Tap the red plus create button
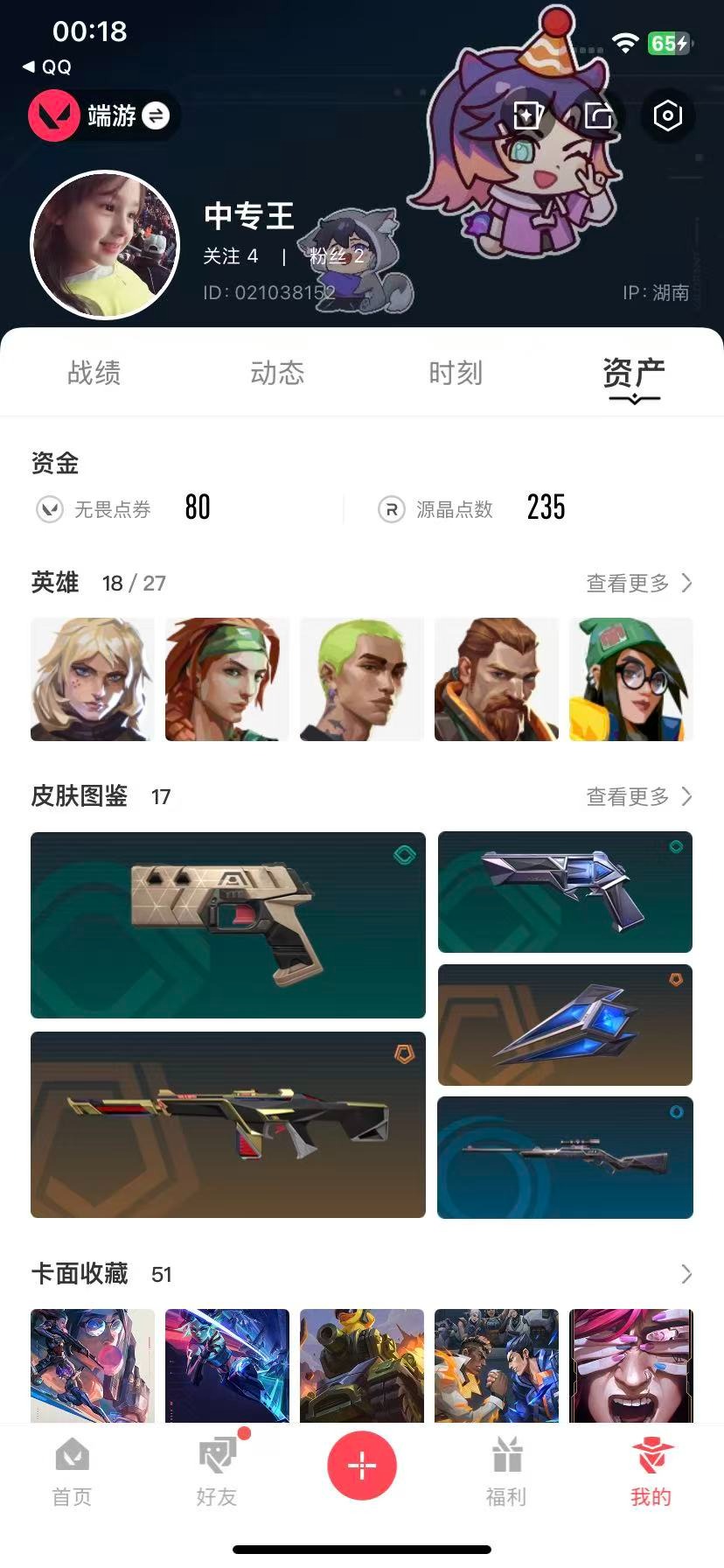The height and width of the screenshot is (1568, 724). tap(362, 1465)
